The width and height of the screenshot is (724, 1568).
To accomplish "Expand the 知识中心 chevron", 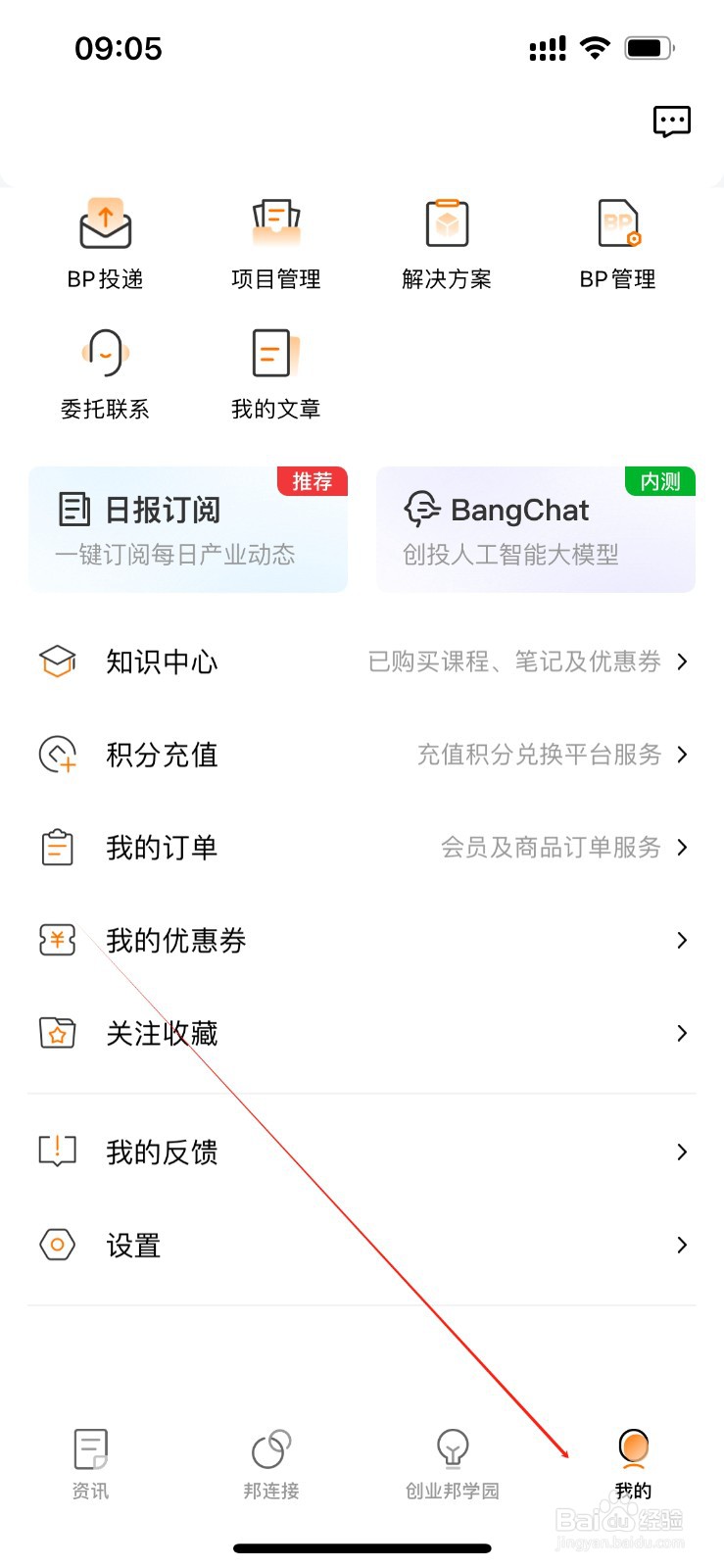I will tap(682, 661).
